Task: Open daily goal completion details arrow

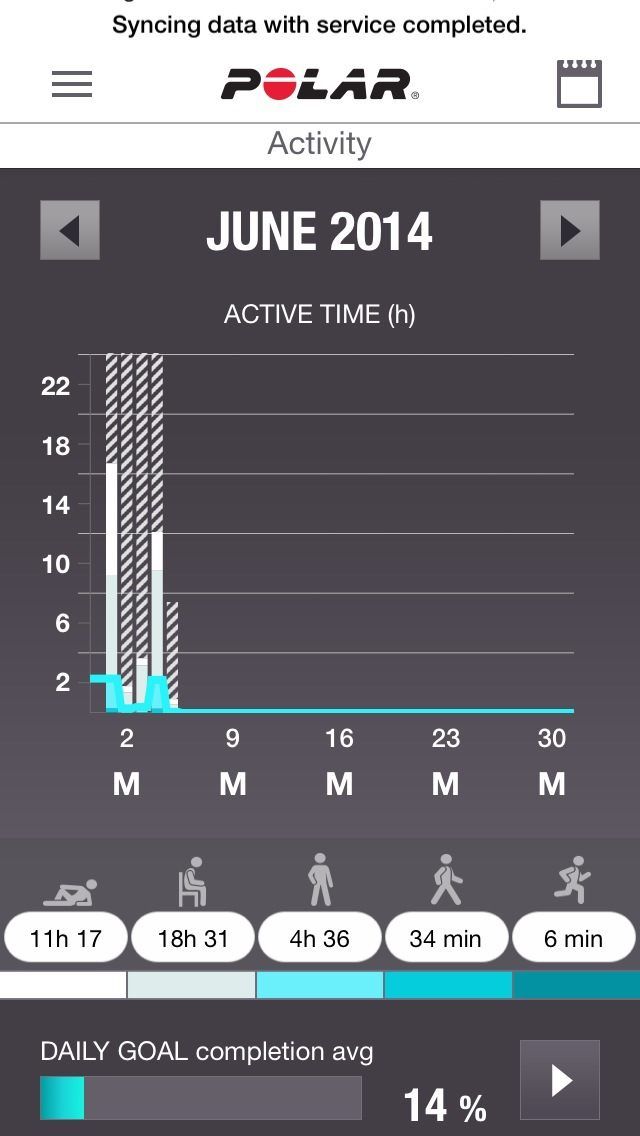Action: (x=560, y=1079)
